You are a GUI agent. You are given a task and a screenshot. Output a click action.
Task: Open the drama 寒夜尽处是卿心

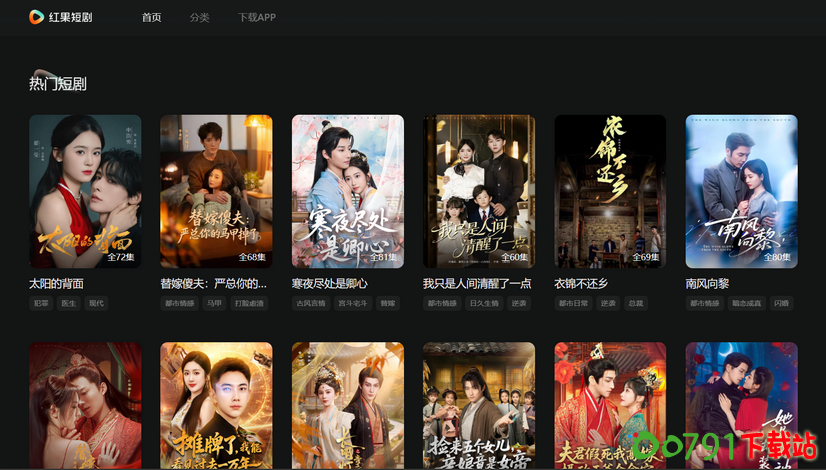[x=347, y=190]
